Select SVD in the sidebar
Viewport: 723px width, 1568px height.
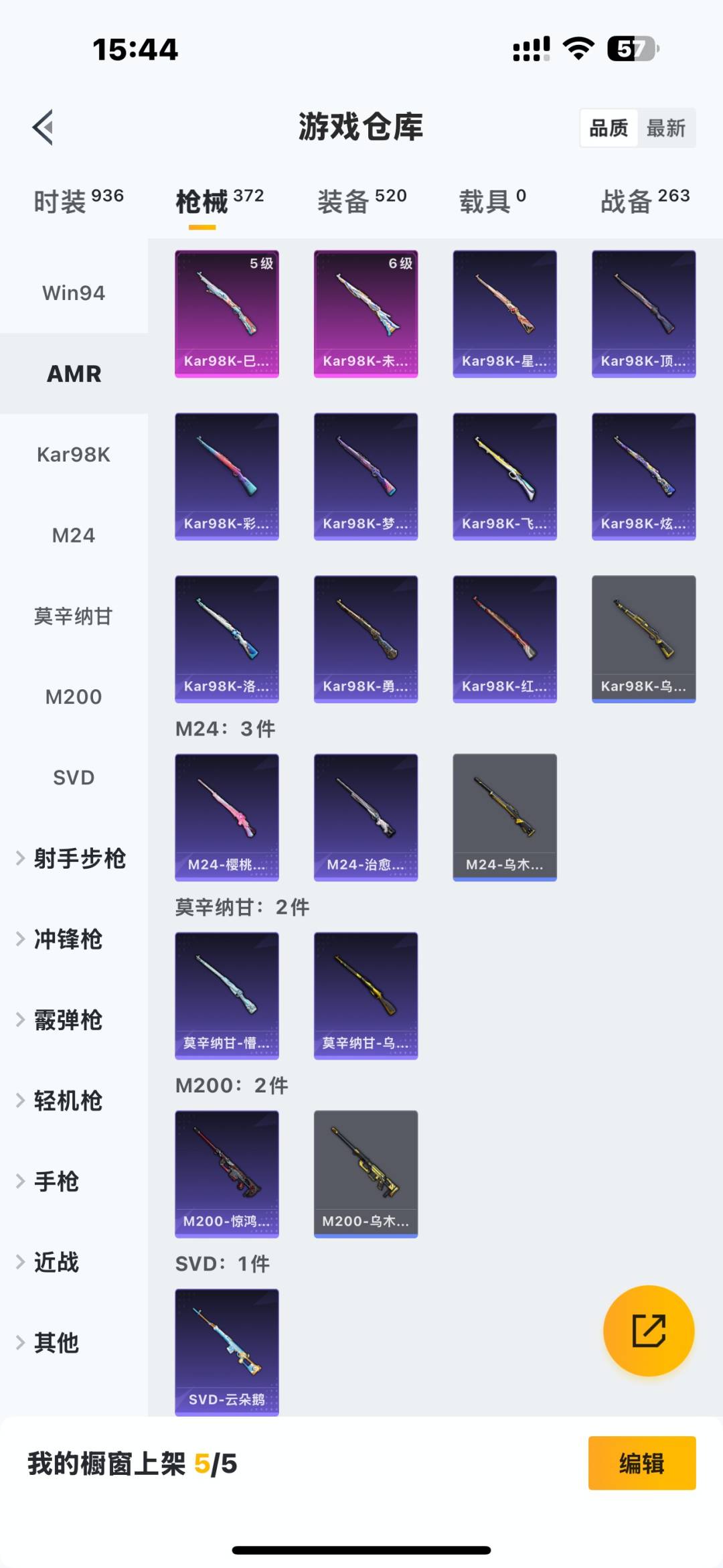pos(74,778)
